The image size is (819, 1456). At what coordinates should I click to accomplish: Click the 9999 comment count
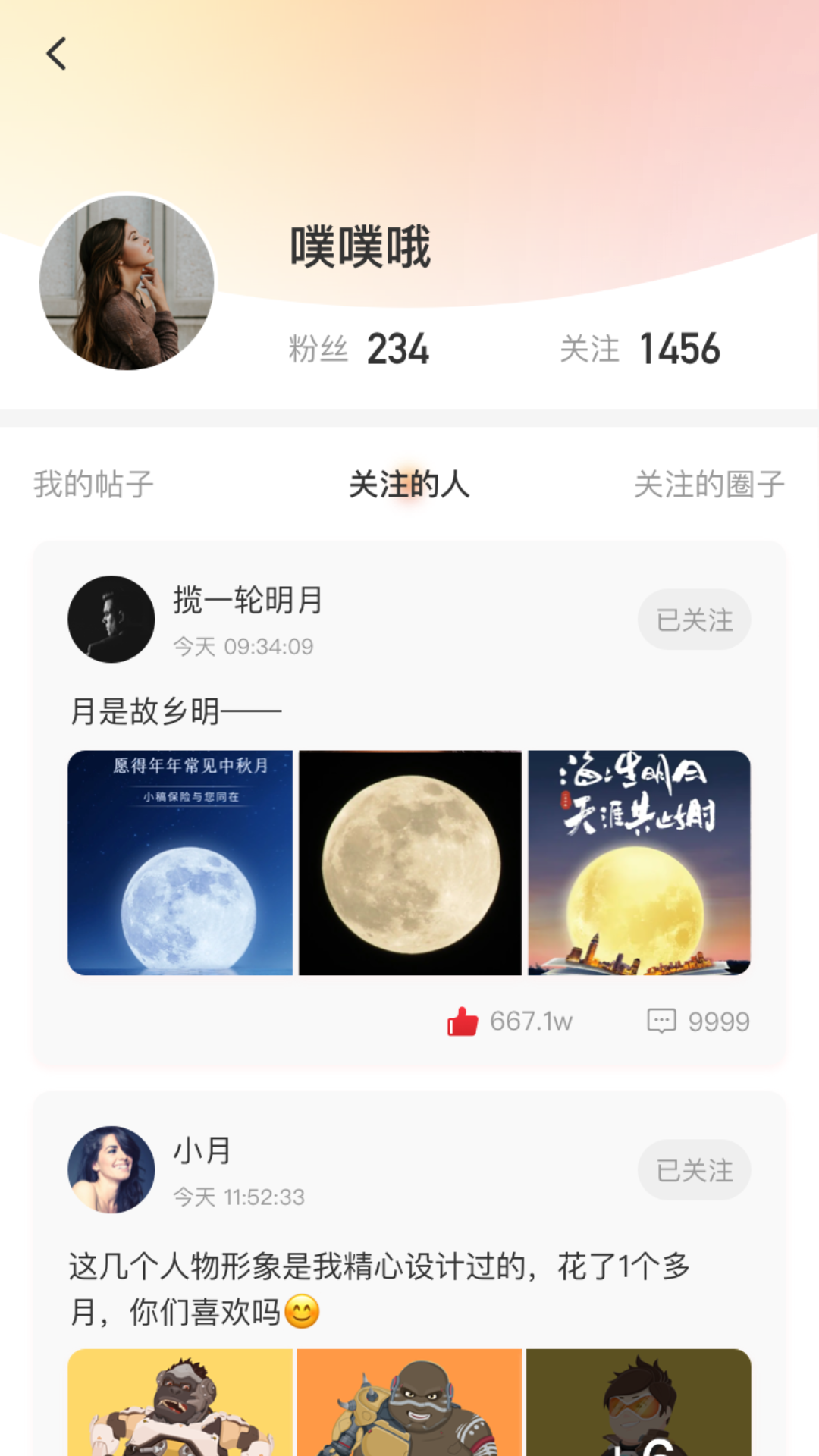[720, 1021]
